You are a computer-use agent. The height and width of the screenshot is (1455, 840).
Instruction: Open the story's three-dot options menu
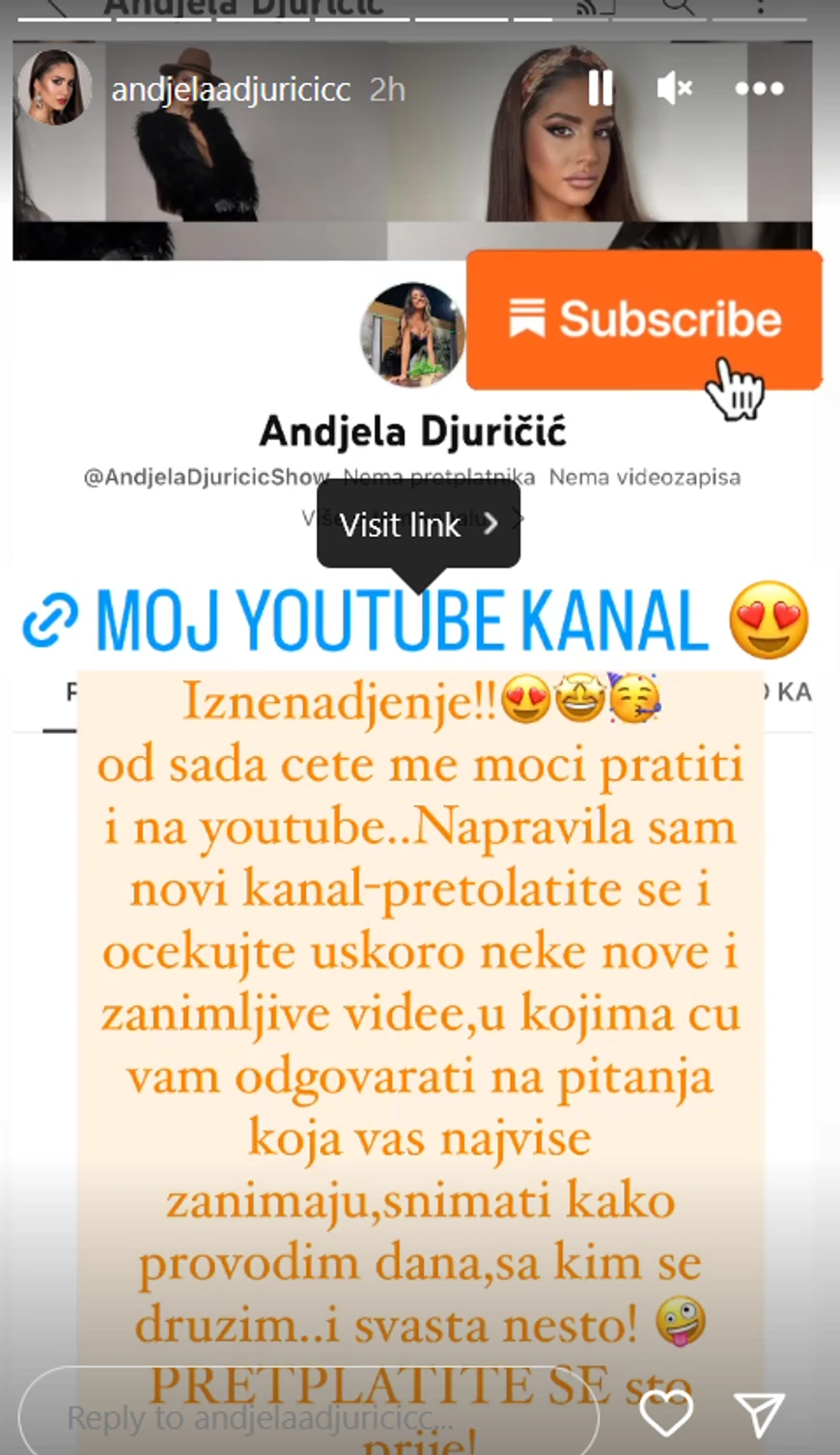click(x=759, y=89)
